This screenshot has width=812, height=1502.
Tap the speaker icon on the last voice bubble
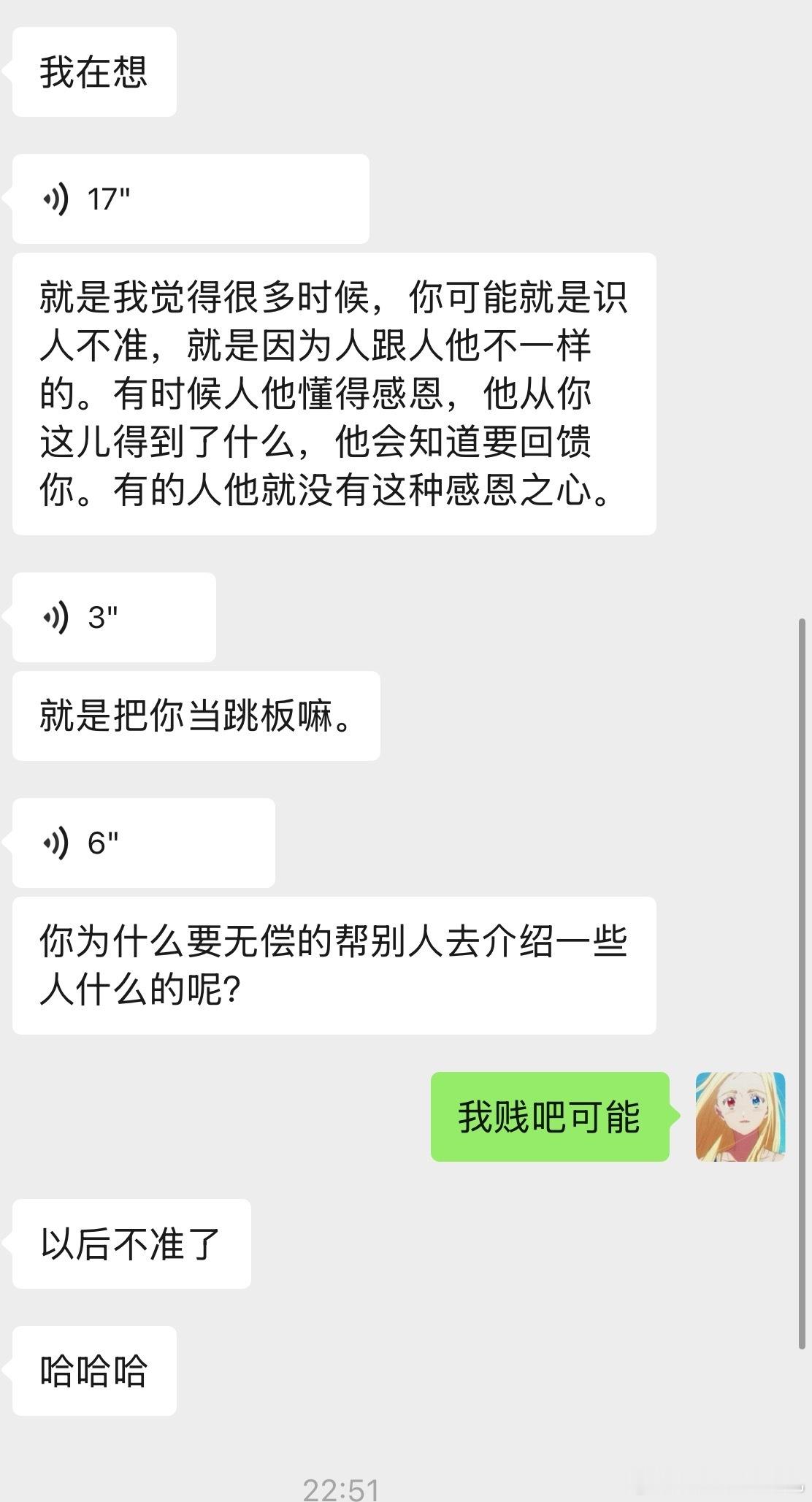(x=55, y=841)
